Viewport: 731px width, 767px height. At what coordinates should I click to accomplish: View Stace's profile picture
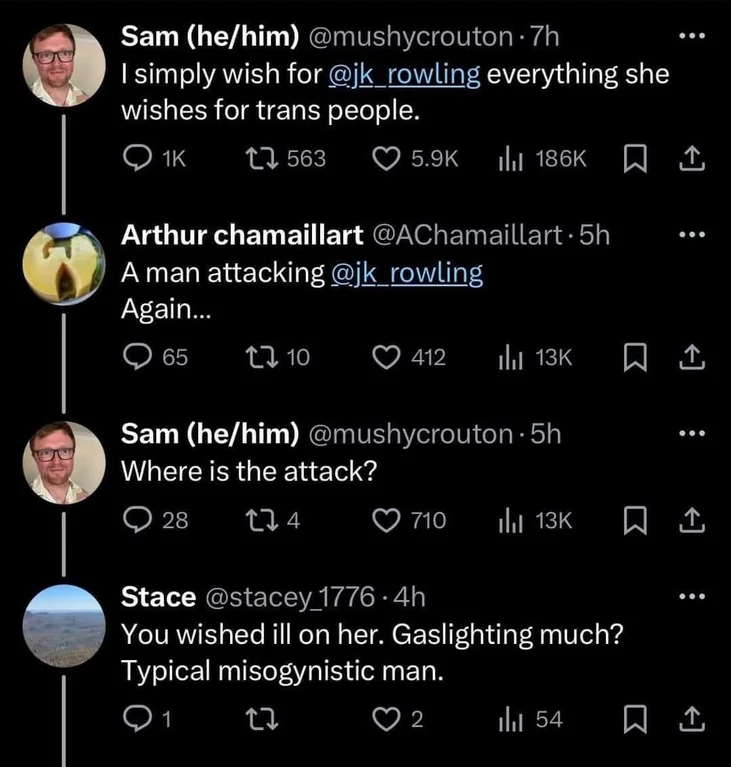tap(64, 625)
